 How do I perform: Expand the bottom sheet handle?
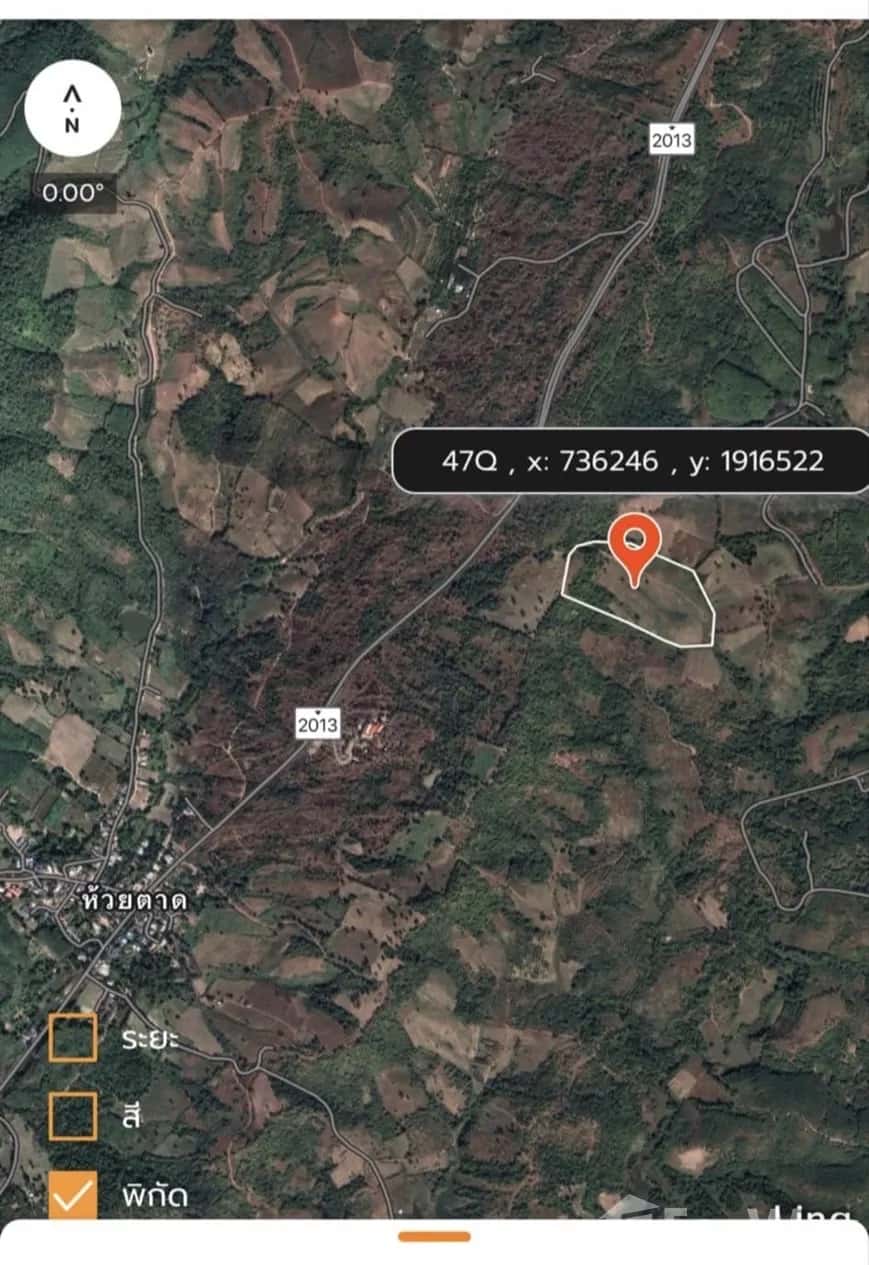tap(434, 1237)
